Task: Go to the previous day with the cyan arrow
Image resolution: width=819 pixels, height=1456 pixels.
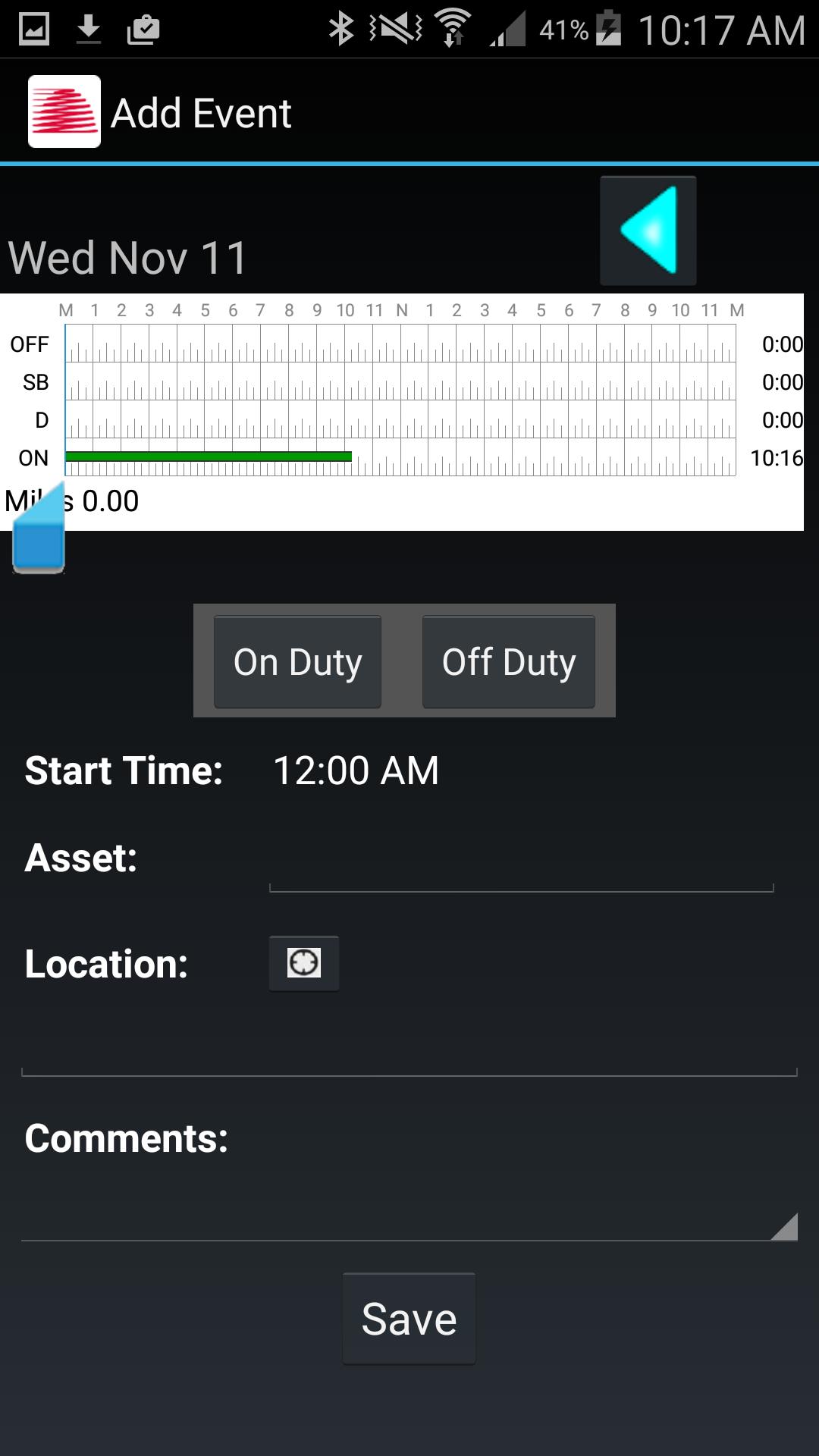Action: [x=648, y=231]
